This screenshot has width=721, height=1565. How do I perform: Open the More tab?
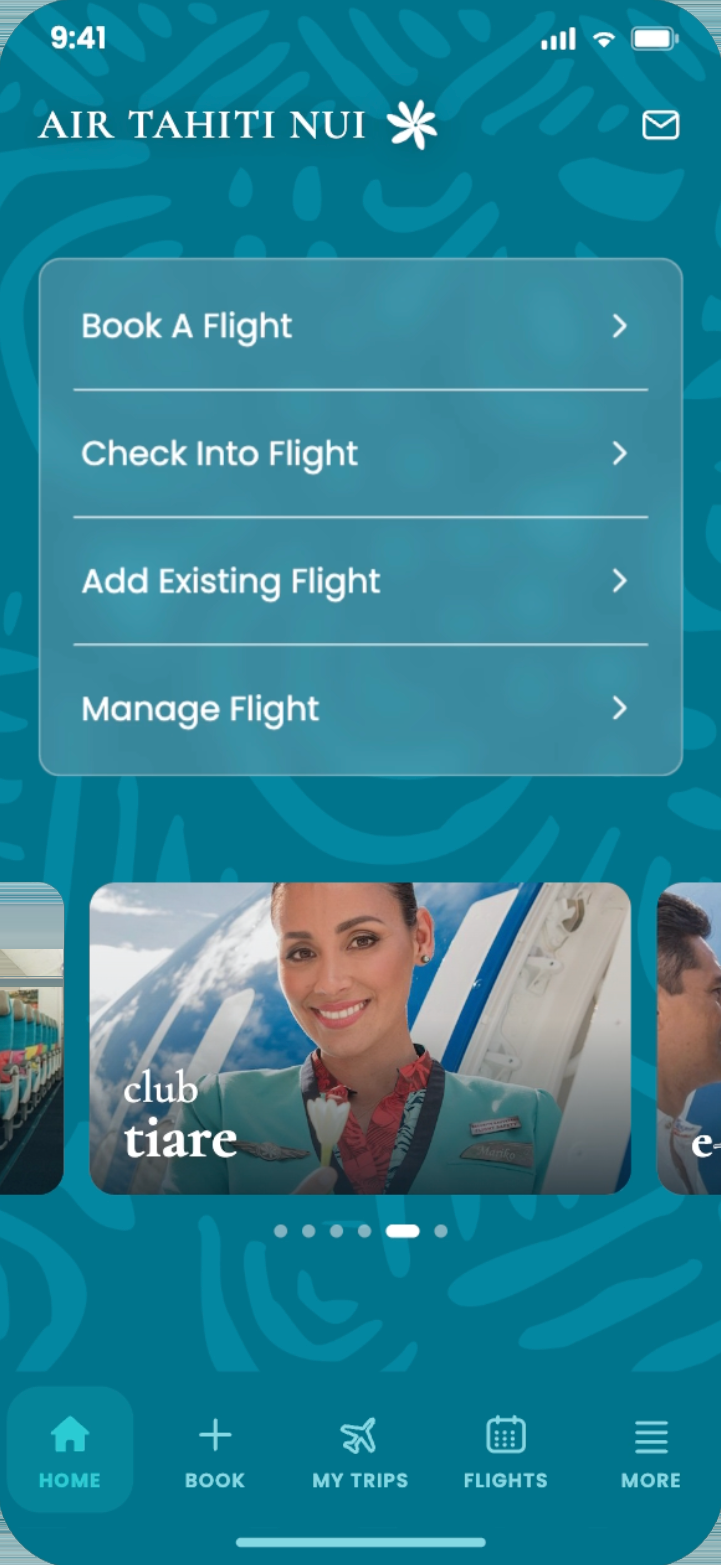pos(651,1453)
